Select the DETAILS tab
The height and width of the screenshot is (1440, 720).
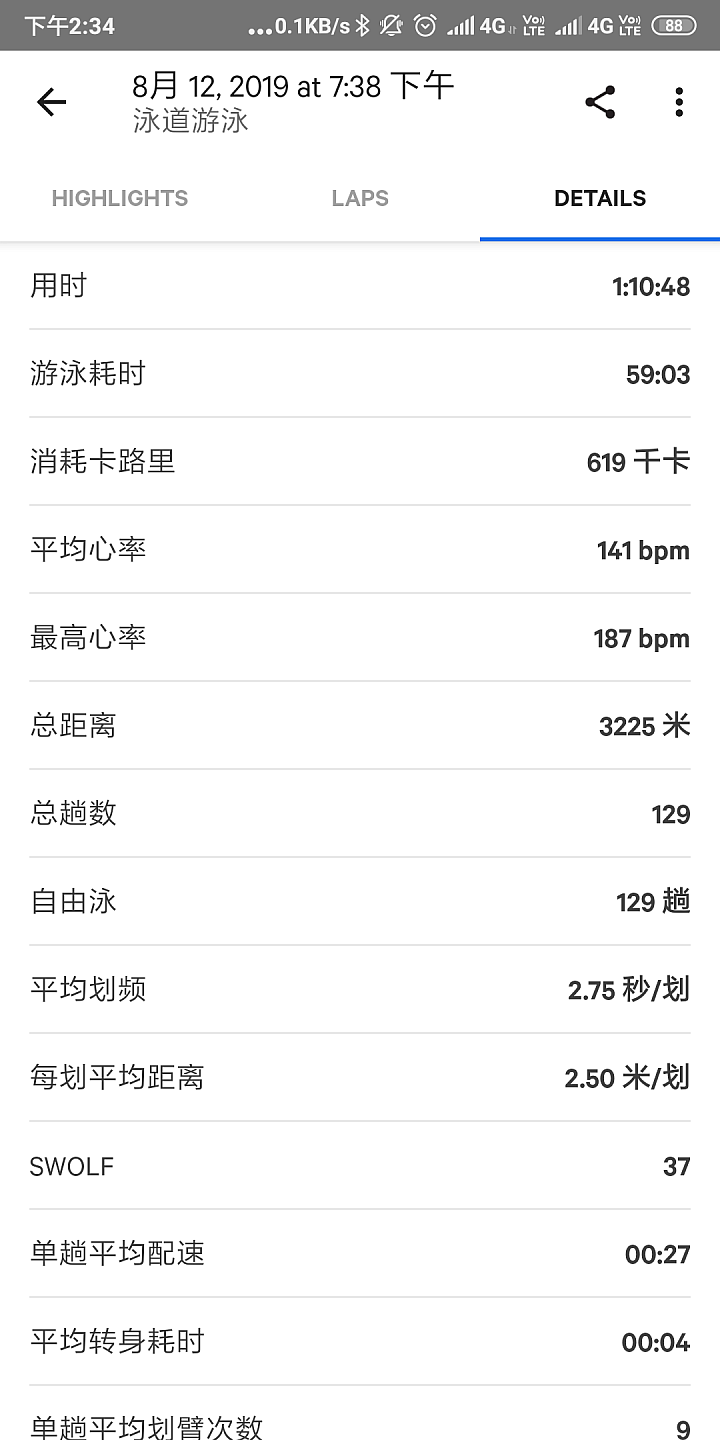coord(600,198)
